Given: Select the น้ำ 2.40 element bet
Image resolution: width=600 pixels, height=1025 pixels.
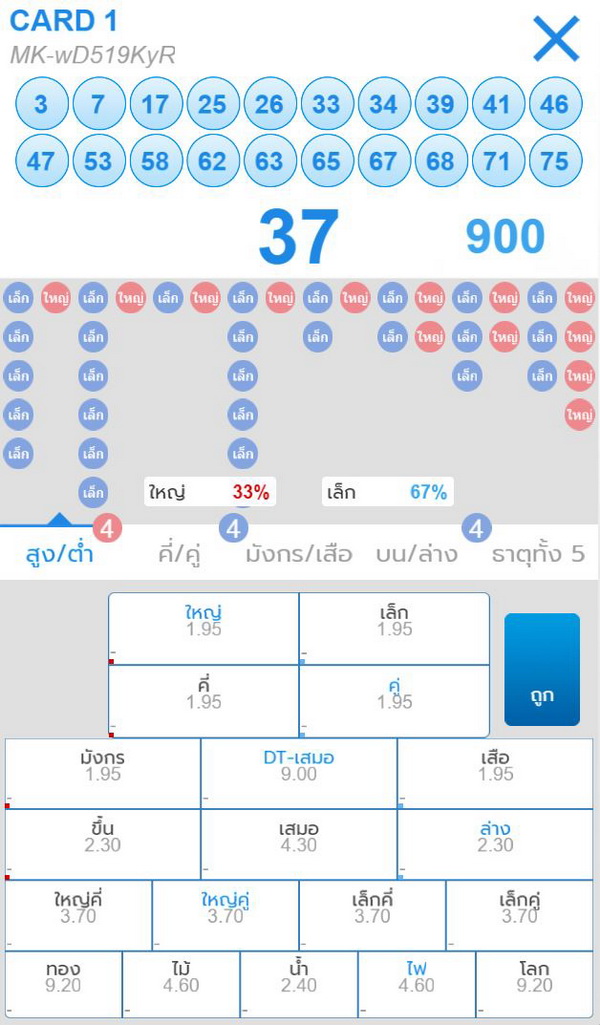Looking at the screenshot, I should [x=298, y=985].
